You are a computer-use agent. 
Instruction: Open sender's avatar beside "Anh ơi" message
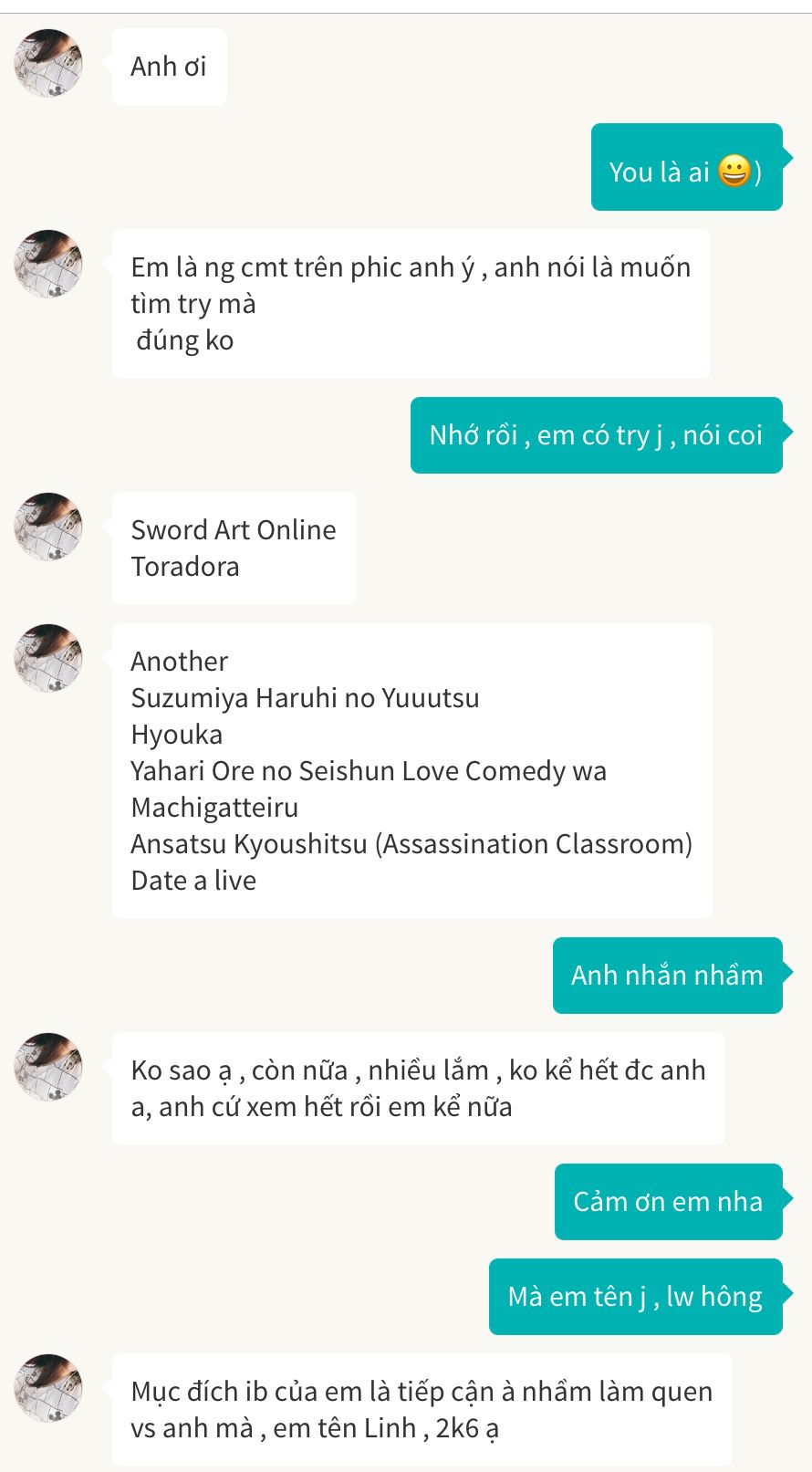48,63
